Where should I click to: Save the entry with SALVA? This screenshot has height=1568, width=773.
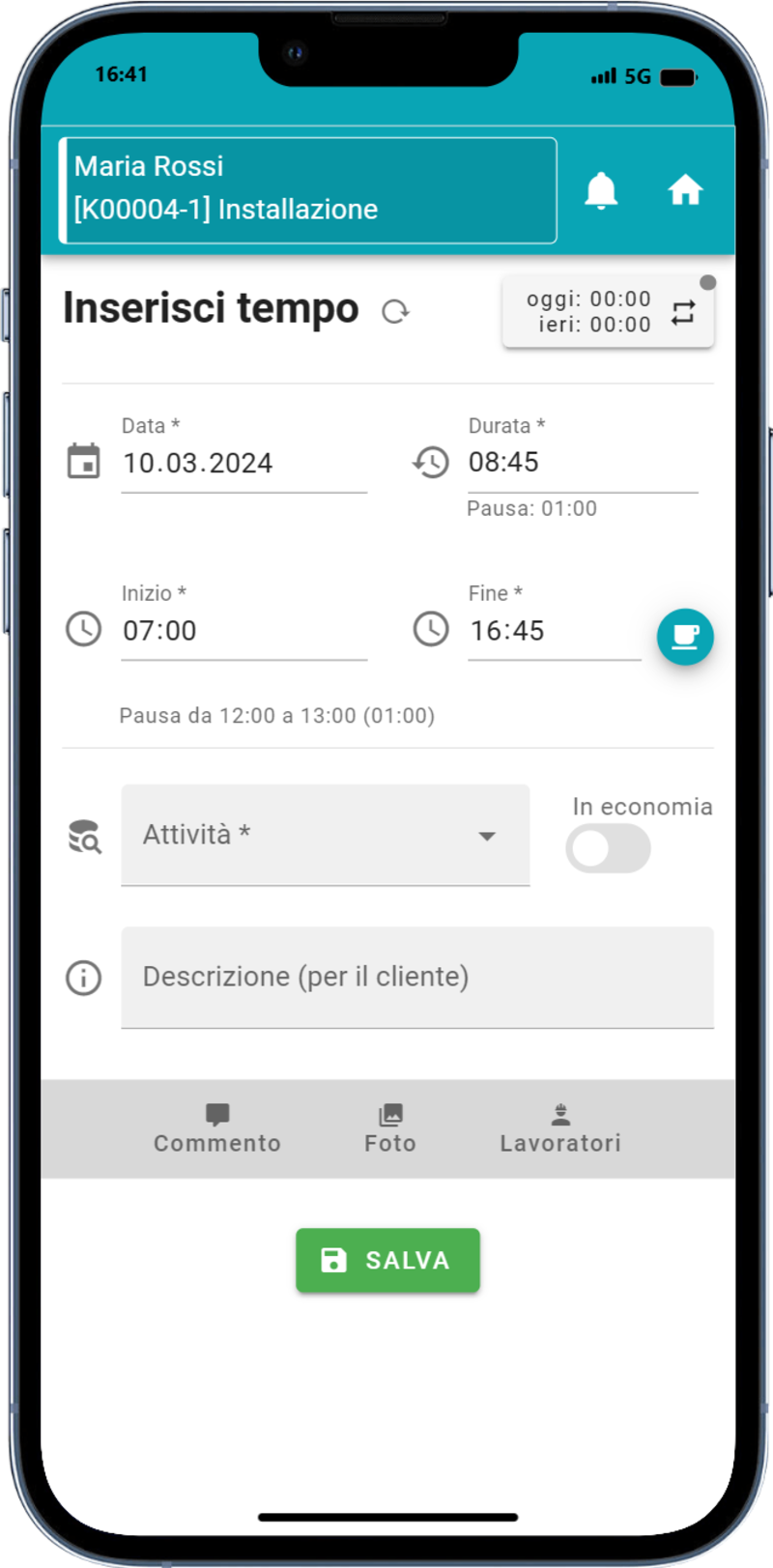point(387,1260)
